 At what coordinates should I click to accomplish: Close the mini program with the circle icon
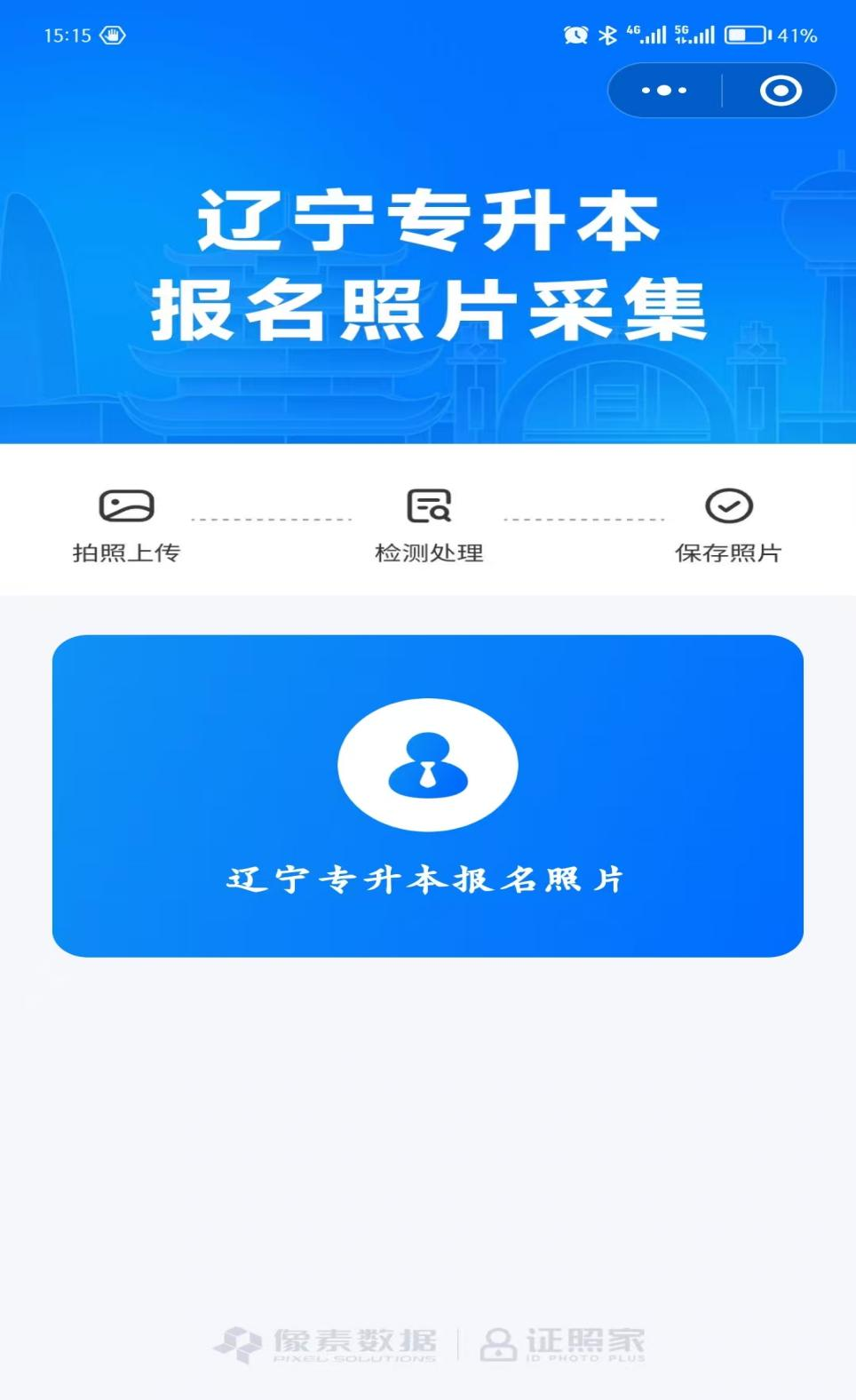781,91
